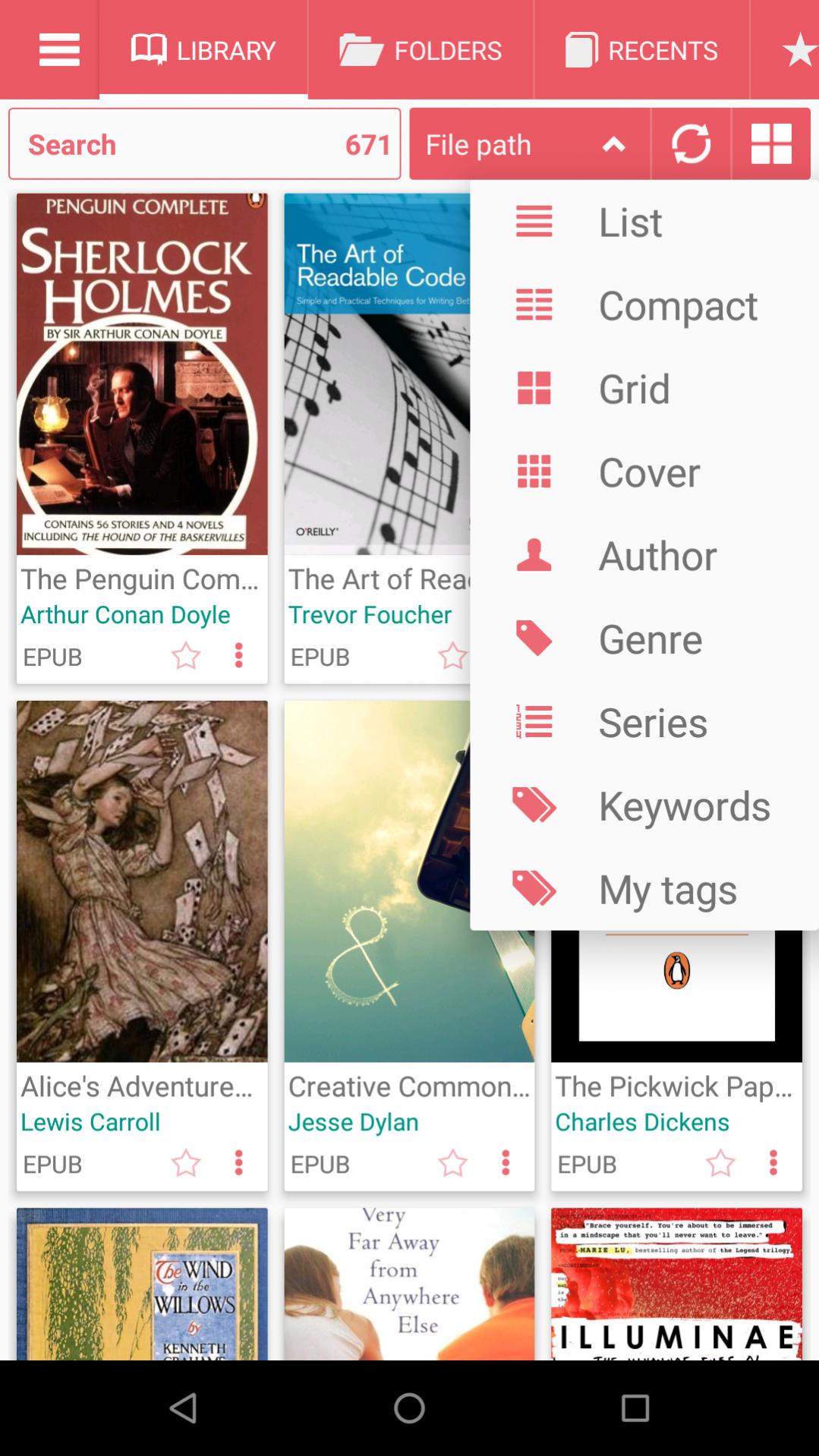Expand the File path sort dropdown
The image size is (819, 1456).
point(529,144)
